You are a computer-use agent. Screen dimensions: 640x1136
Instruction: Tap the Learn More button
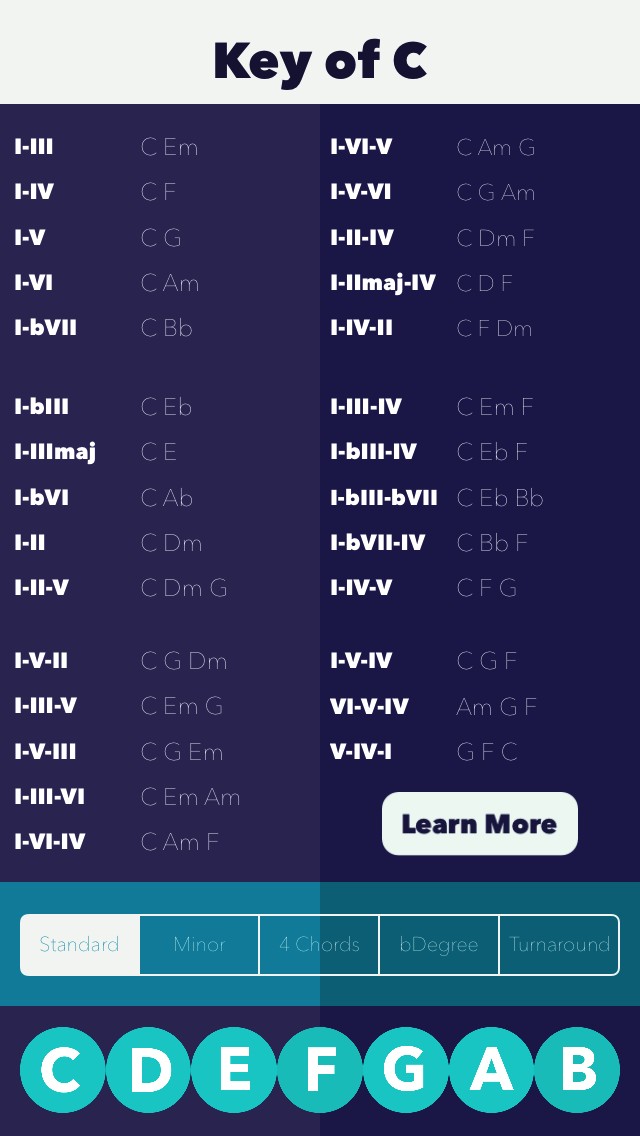(480, 824)
